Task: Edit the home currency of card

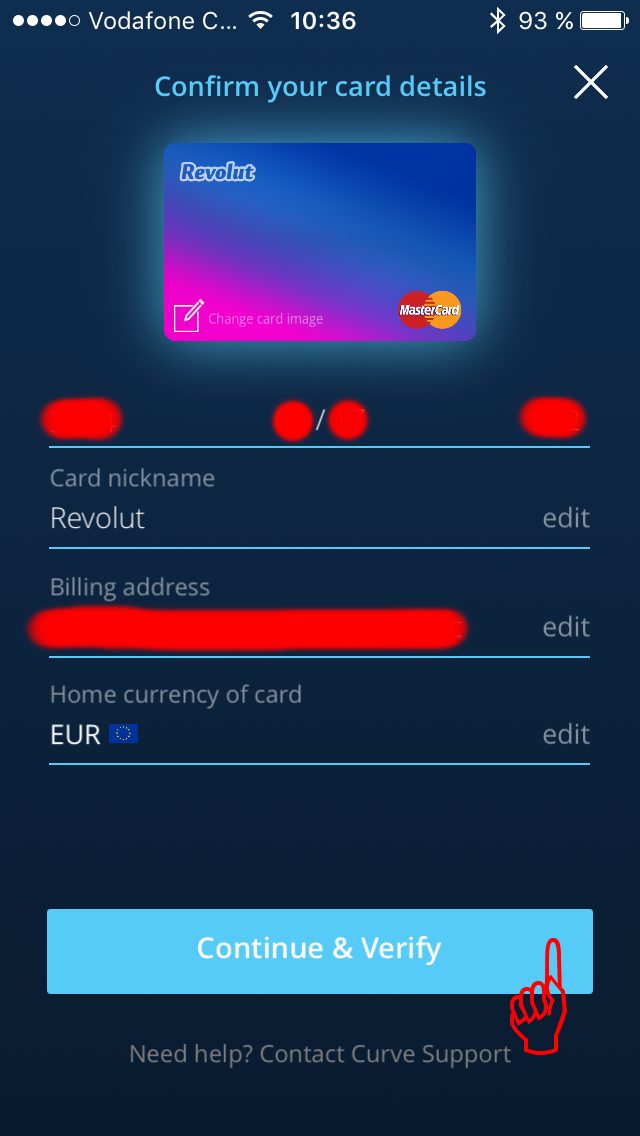Action: tap(565, 735)
